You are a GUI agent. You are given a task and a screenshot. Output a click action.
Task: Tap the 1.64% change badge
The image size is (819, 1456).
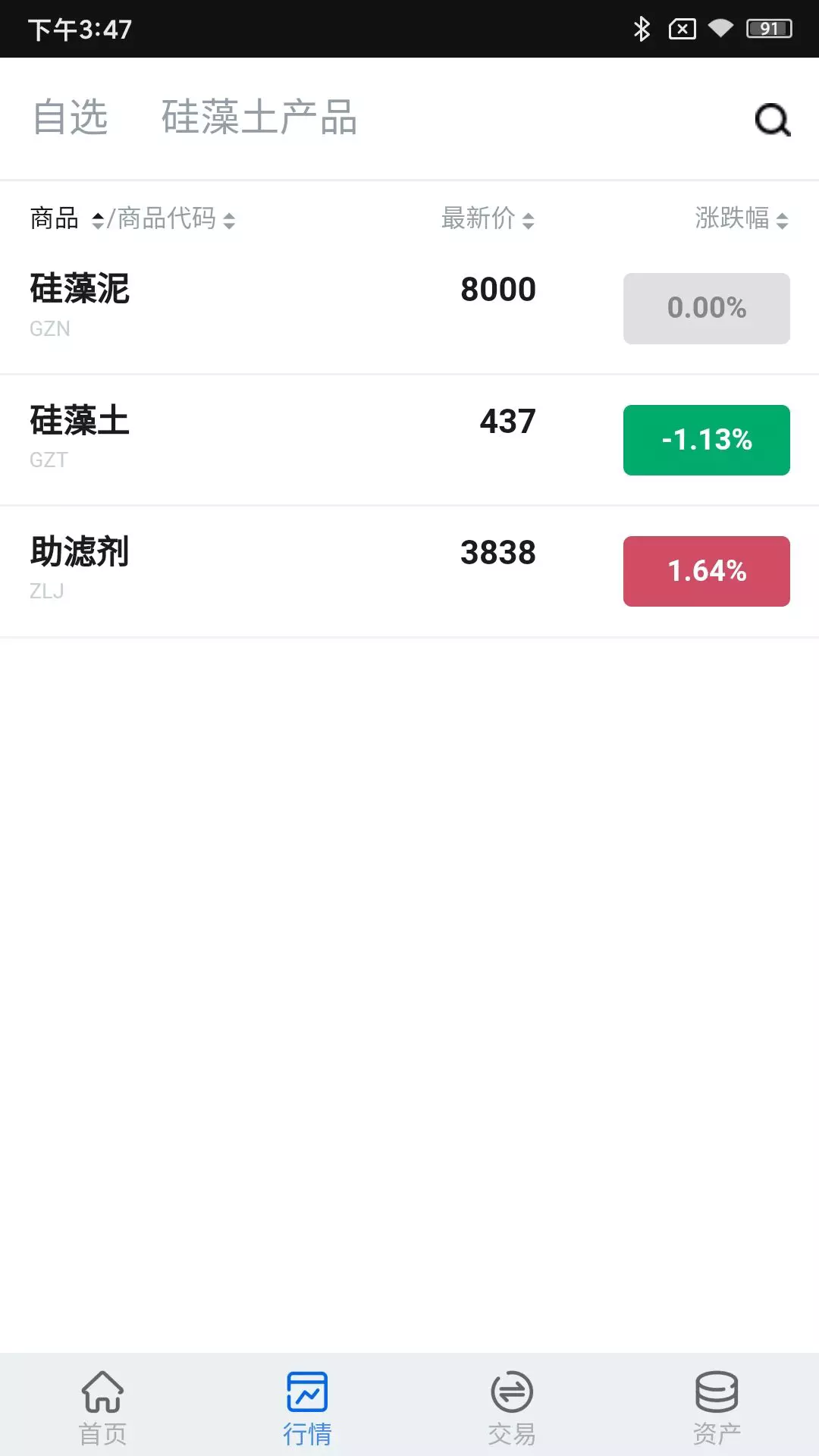tap(707, 571)
